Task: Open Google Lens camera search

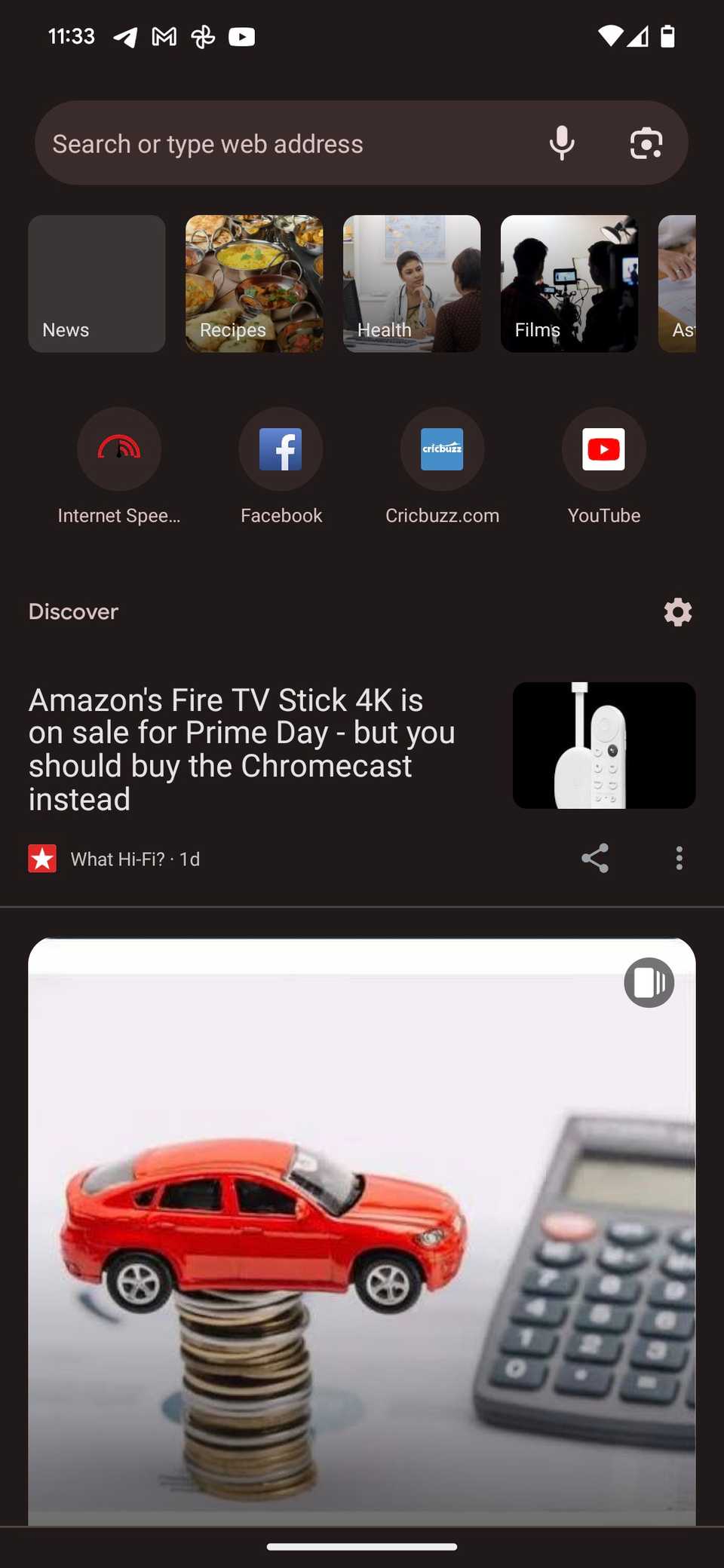Action: pos(646,142)
